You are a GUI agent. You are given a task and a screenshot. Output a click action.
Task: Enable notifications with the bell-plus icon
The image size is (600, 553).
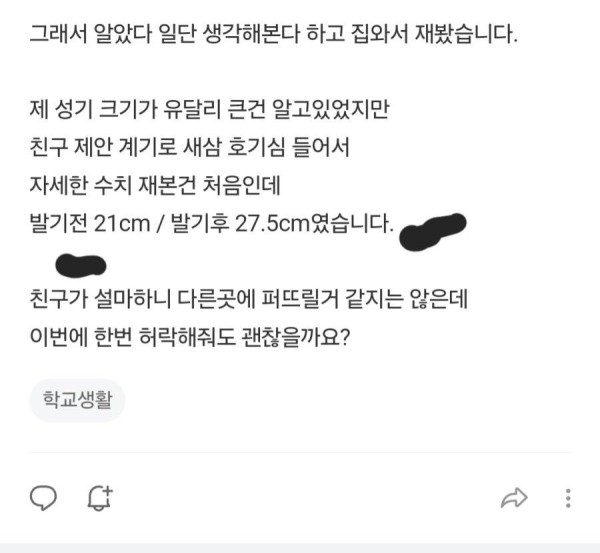pos(98,496)
